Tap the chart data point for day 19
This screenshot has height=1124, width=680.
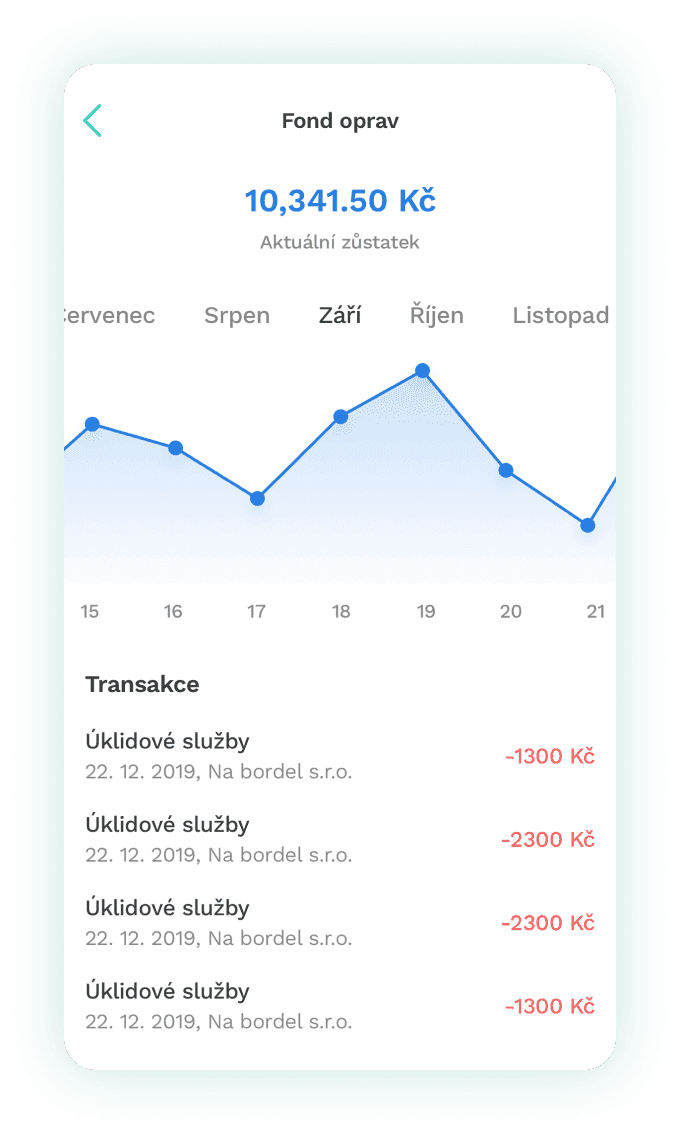coord(422,371)
